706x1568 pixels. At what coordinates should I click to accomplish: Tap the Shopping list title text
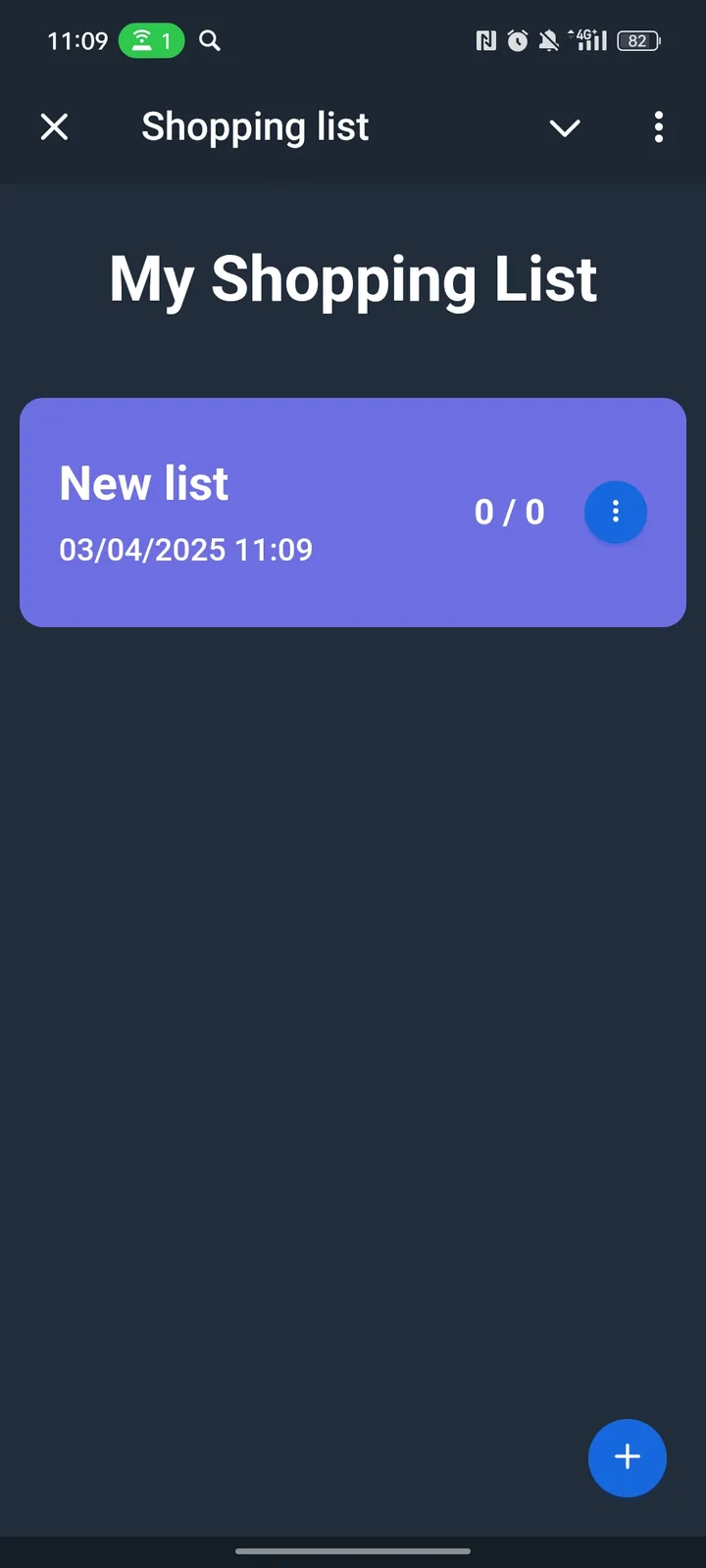coord(255,126)
